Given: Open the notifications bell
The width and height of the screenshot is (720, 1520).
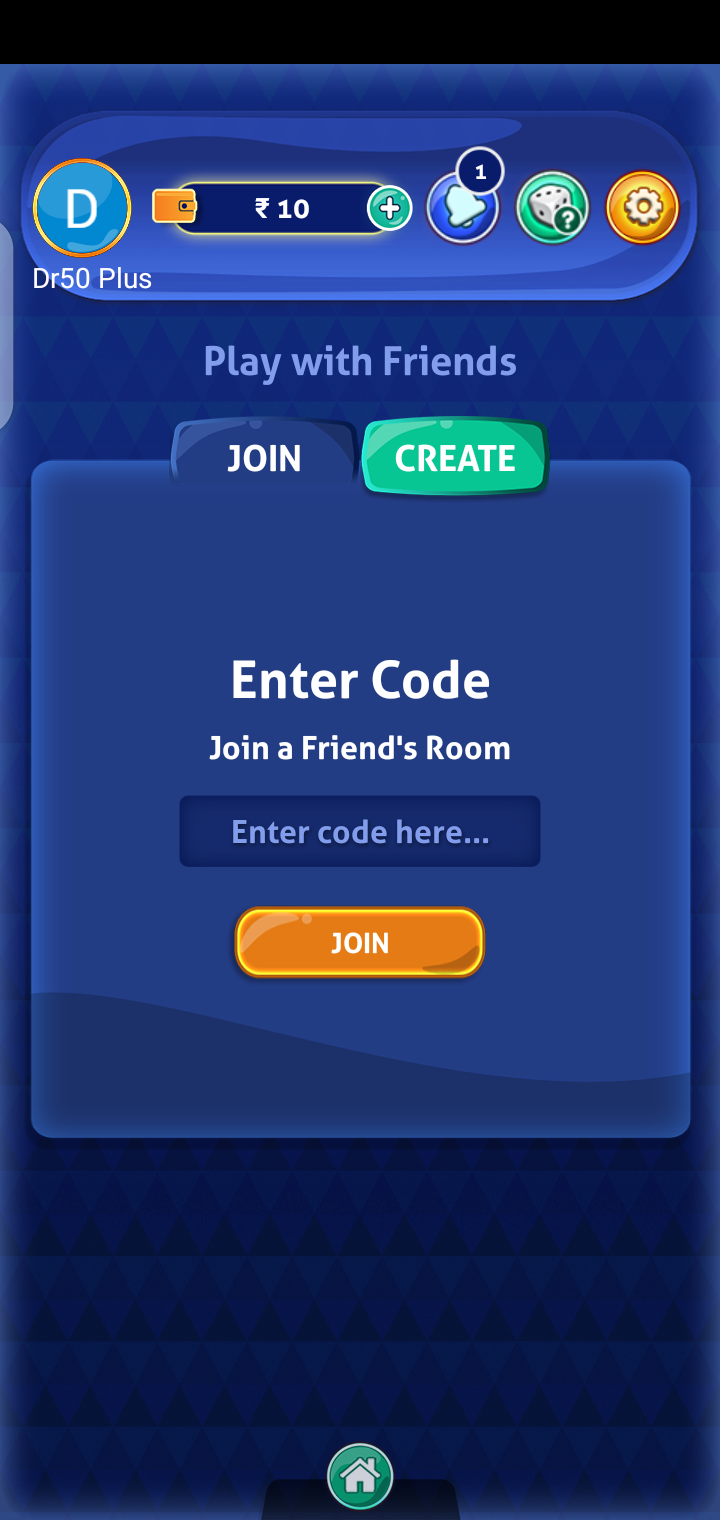Looking at the screenshot, I should click(462, 210).
